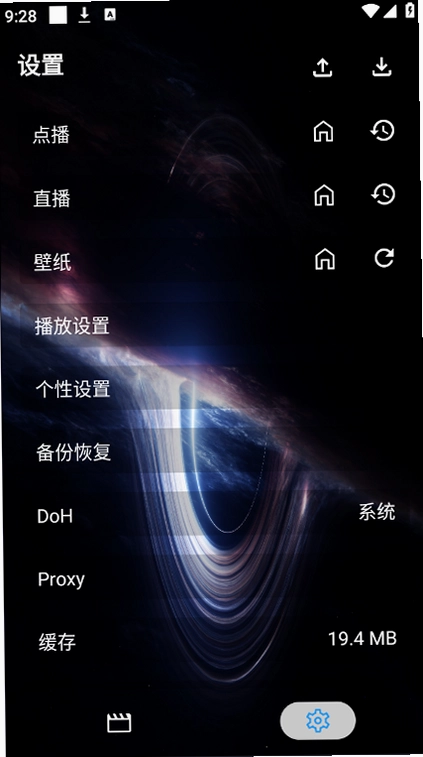
Task: Open history icon in the 点播 row
Action: click(x=382, y=130)
